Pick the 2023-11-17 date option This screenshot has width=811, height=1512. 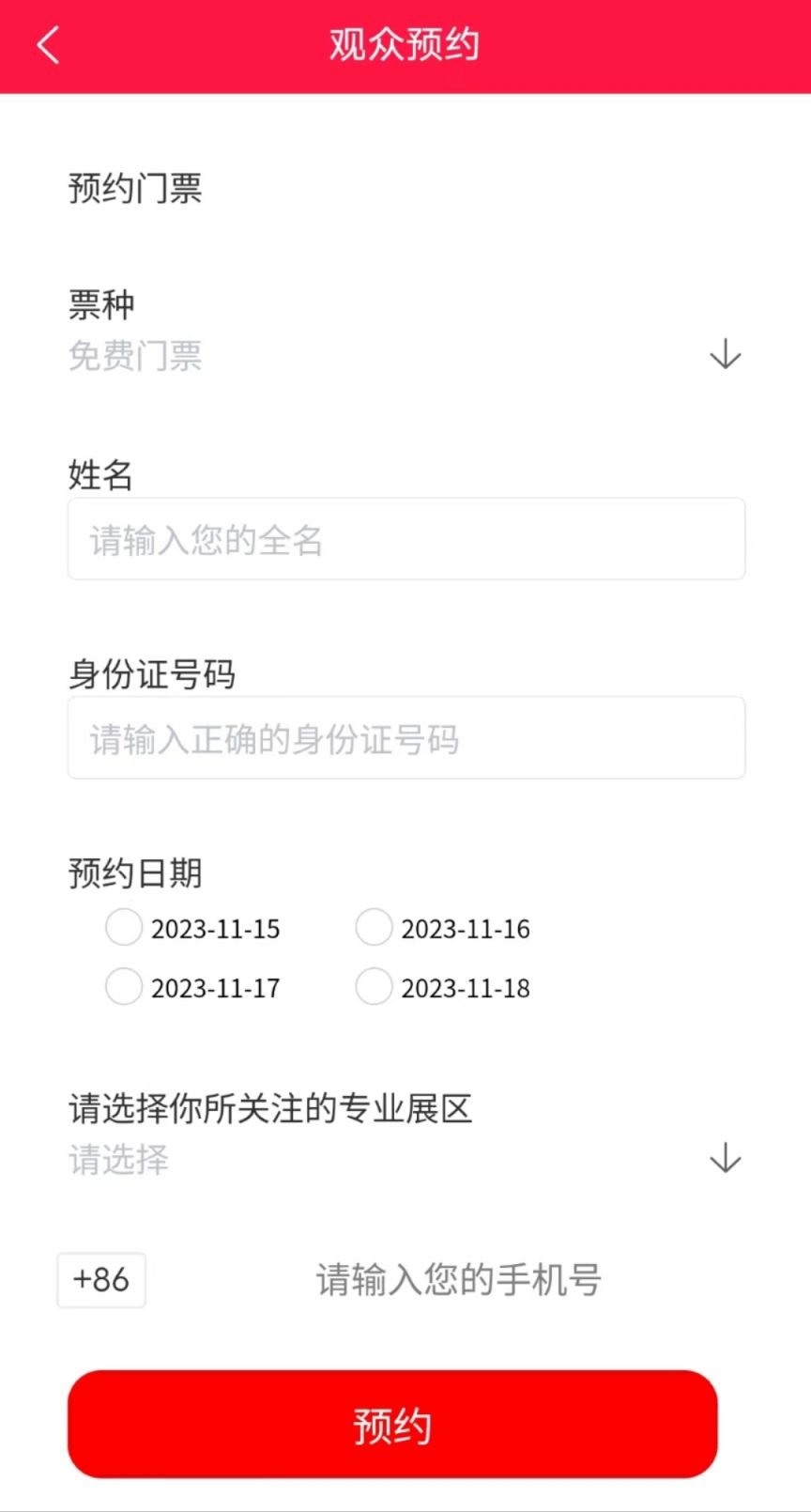click(x=123, y=987)
